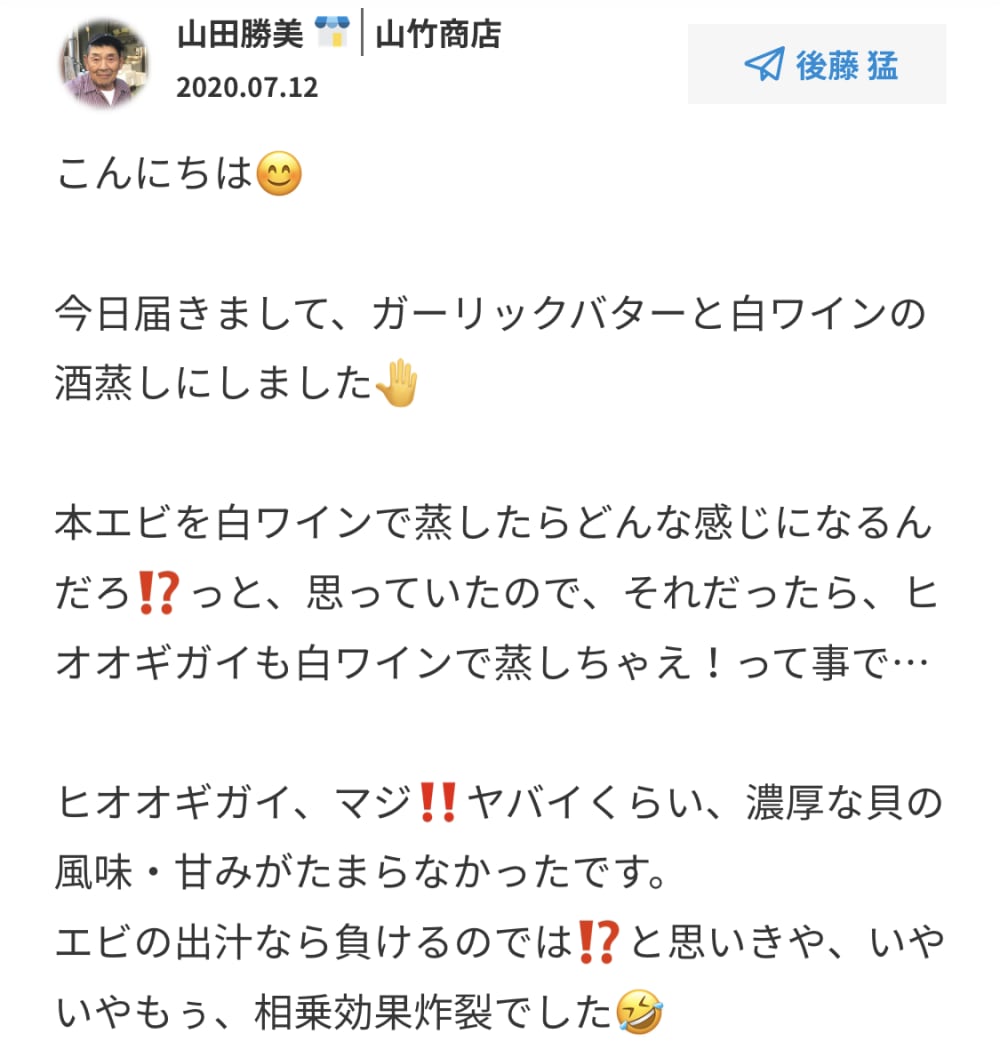Tap the 後藤 猛 send button
Image resolution: width=1000 pixels, height=1050 pixels.
pos(816,65)
